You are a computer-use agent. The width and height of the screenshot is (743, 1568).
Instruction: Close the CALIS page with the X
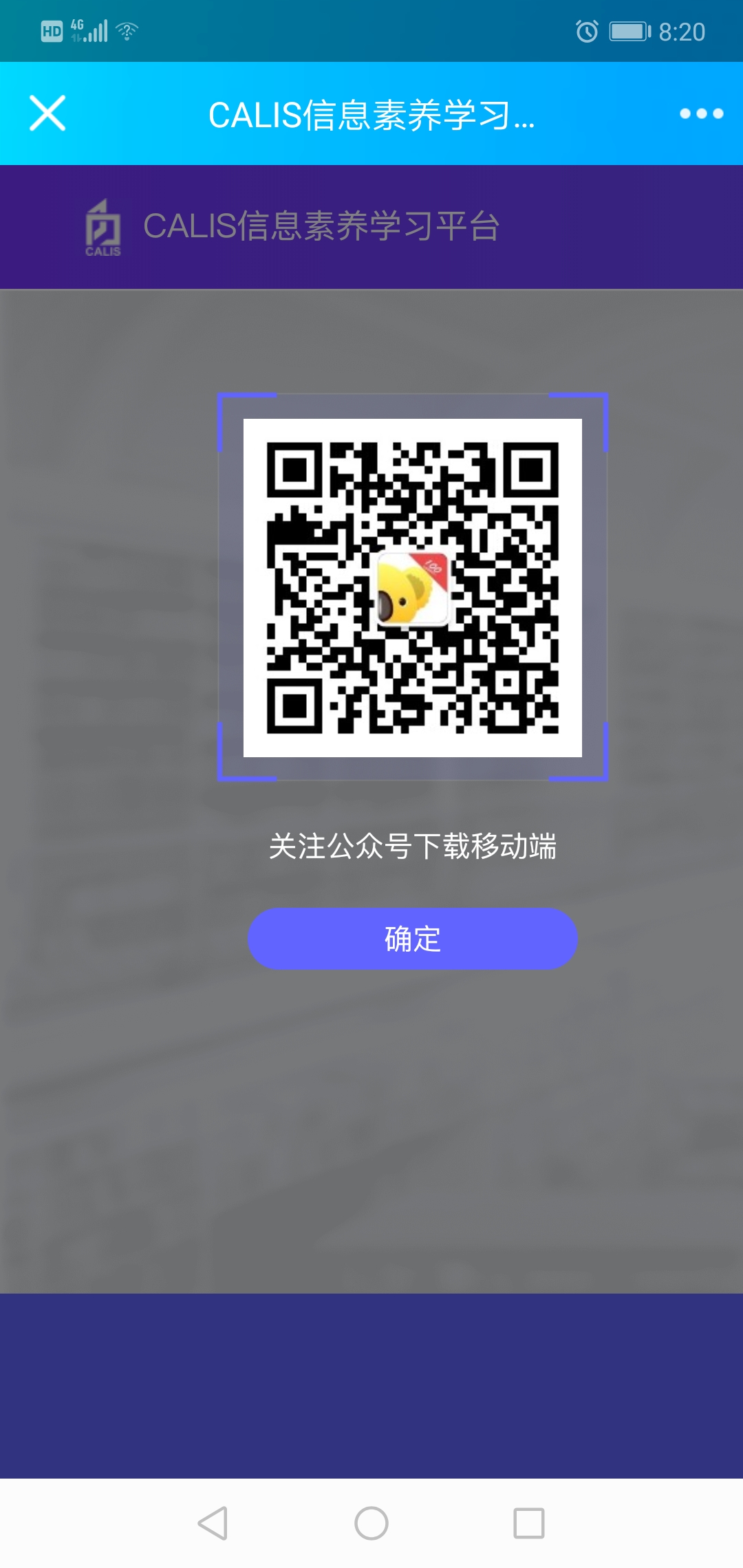47,113
